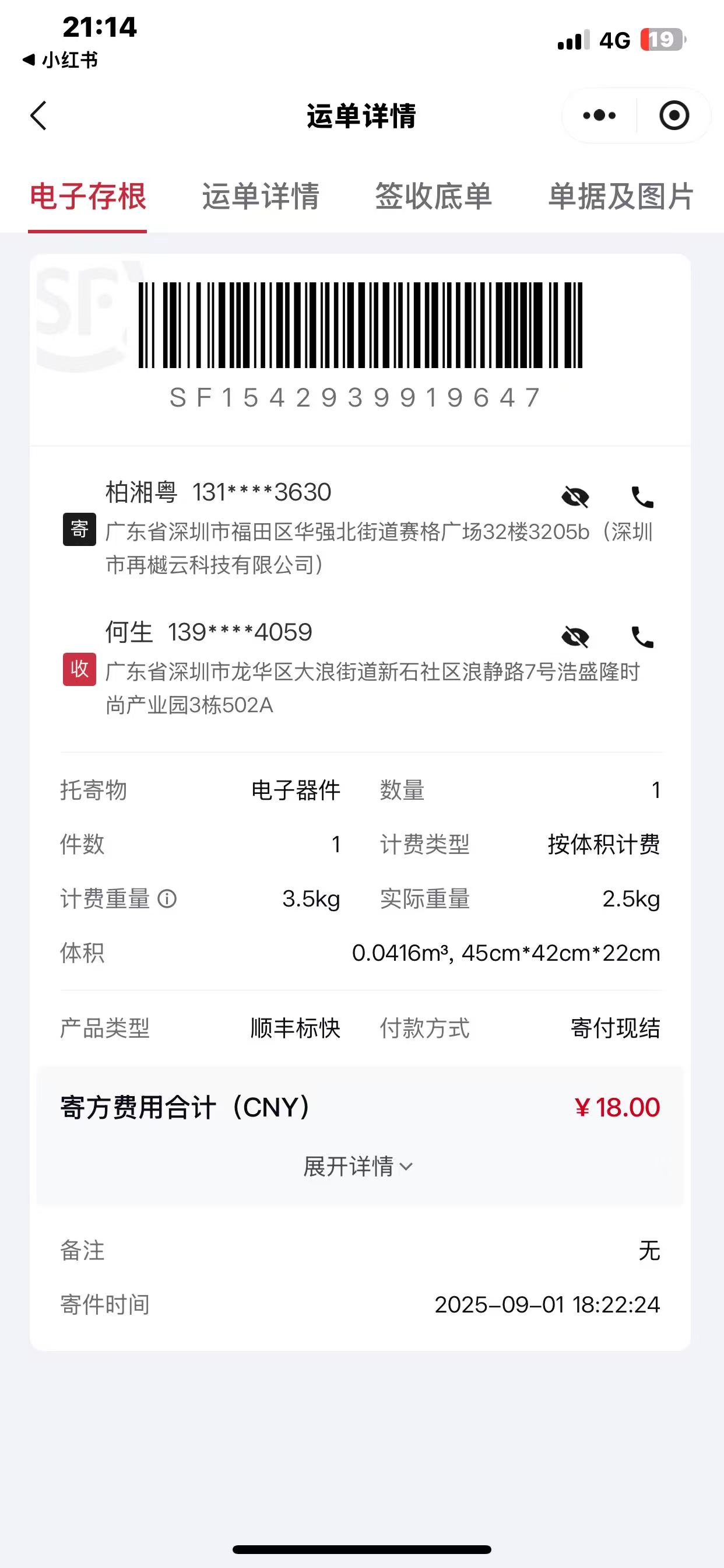Switch to the 运单详情 tab

click(261, 197)
